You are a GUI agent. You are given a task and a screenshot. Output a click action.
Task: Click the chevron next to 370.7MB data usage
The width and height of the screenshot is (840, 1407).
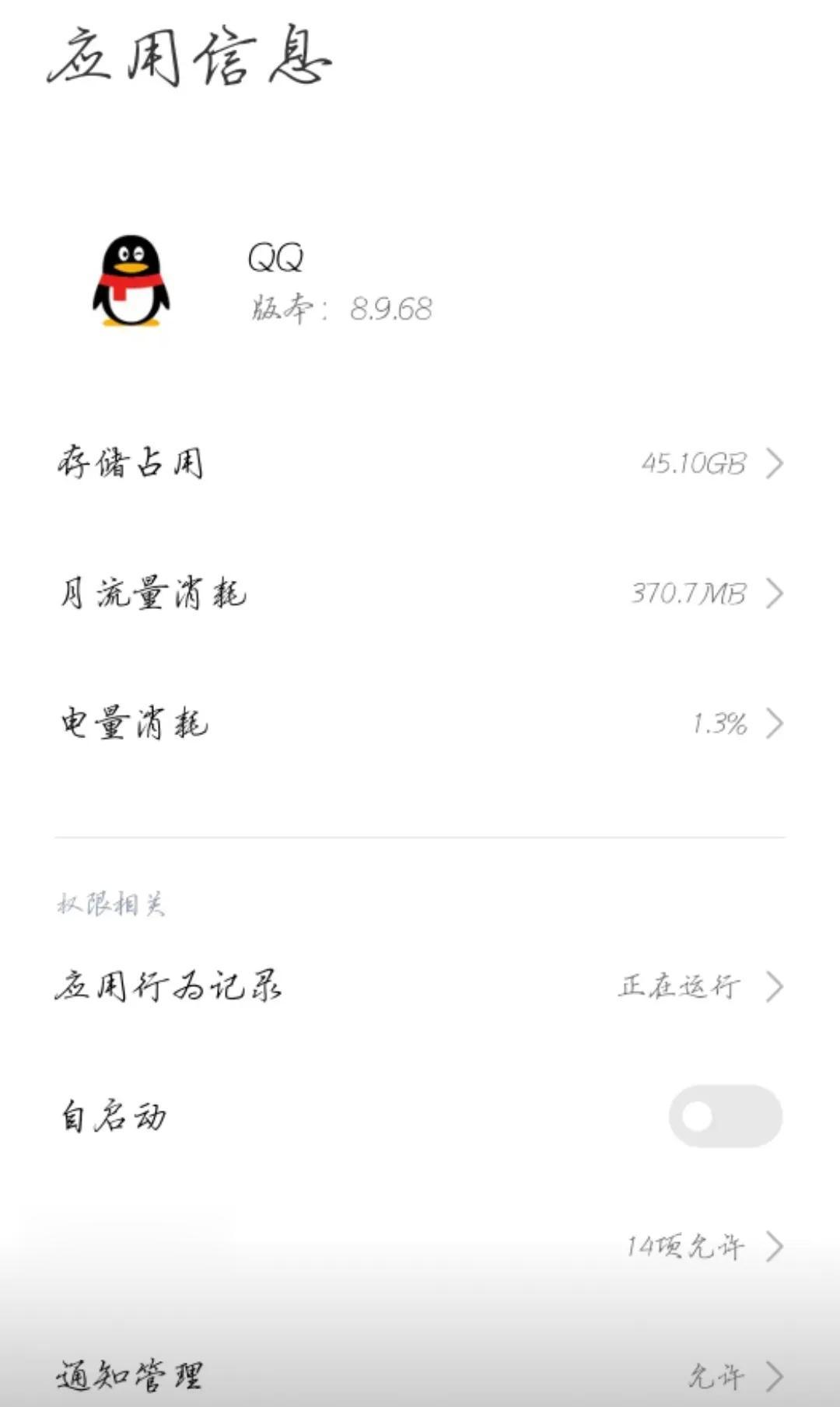(774, 595)
